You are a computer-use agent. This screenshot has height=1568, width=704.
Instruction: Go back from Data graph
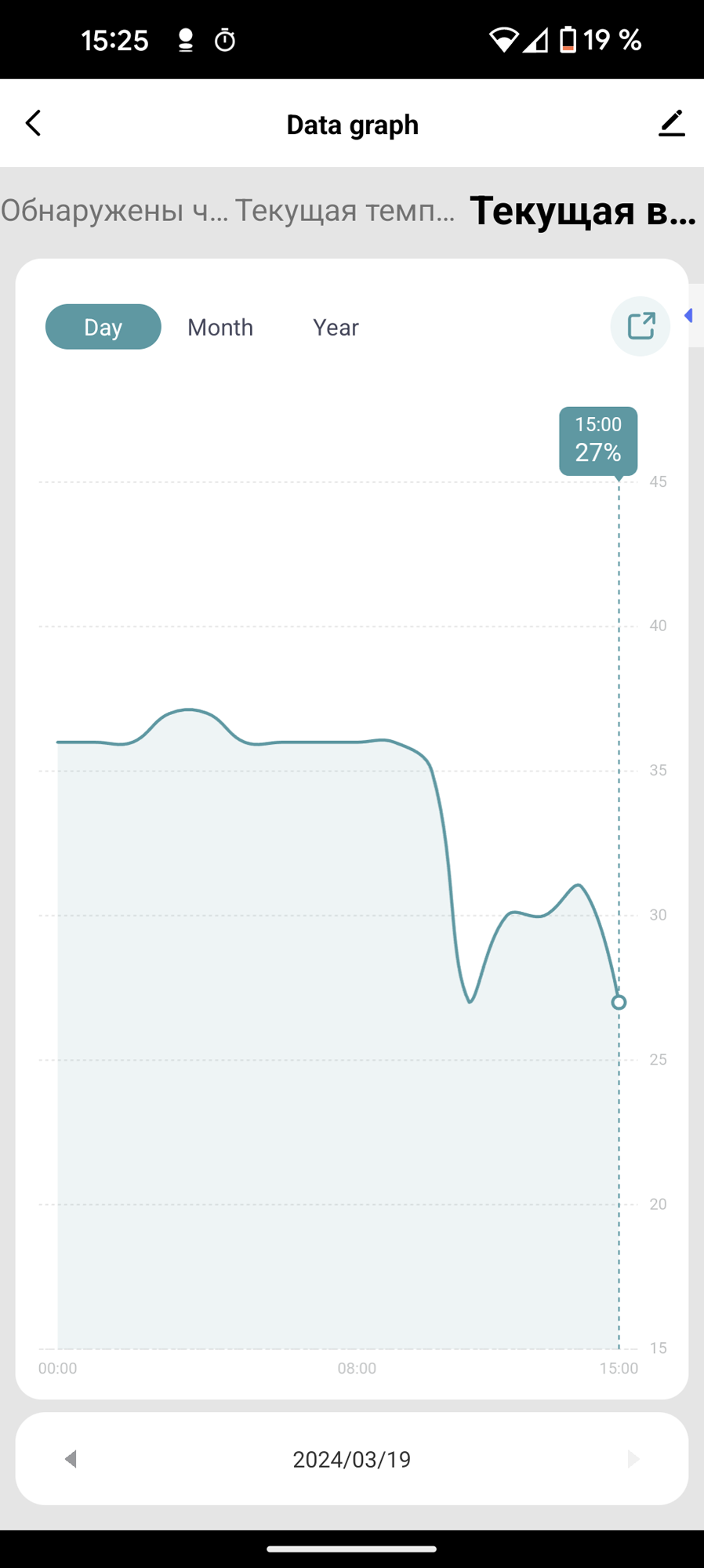point(33,123)
